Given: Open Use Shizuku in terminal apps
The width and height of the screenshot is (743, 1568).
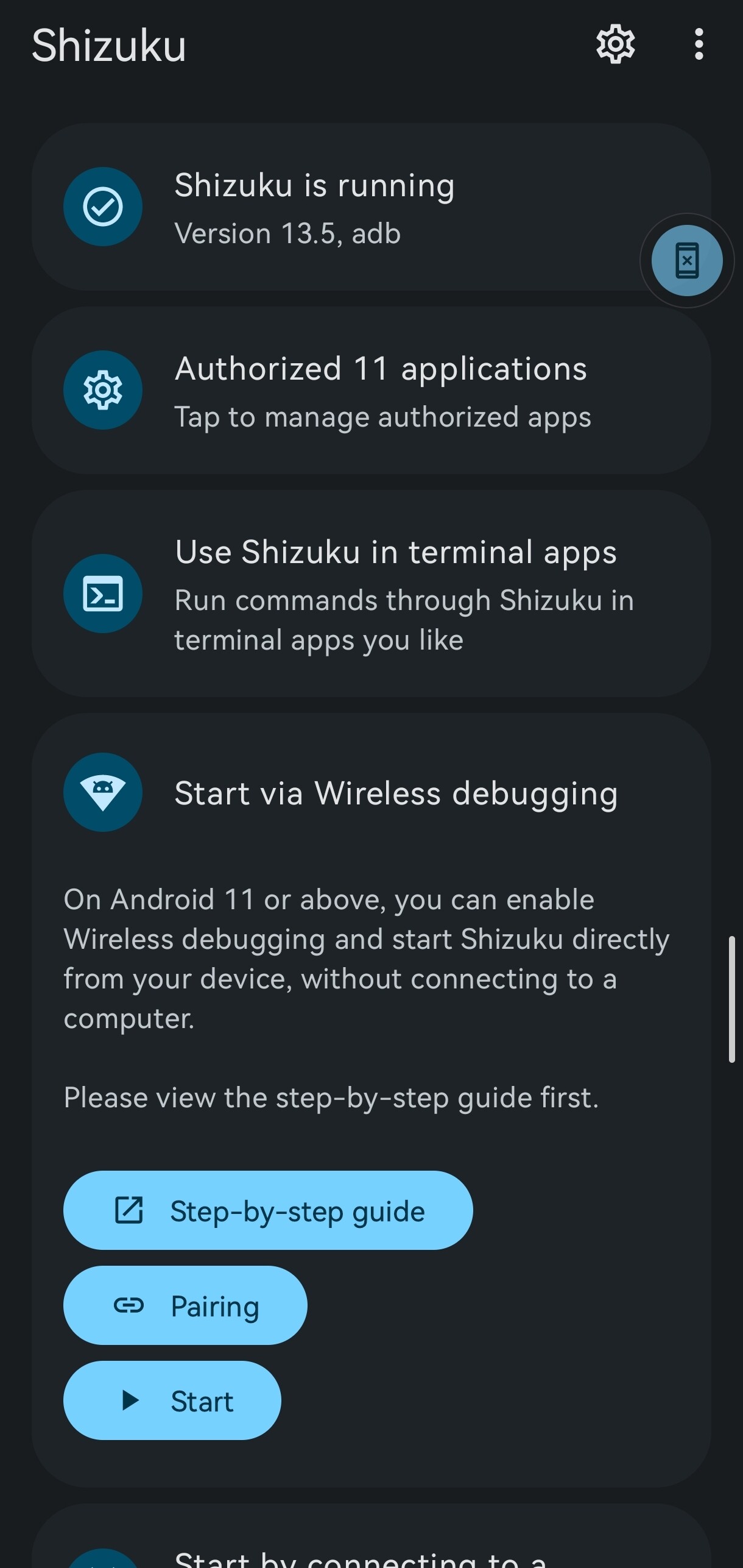Looking at the screenshot, I should click(x=371, y=594).
